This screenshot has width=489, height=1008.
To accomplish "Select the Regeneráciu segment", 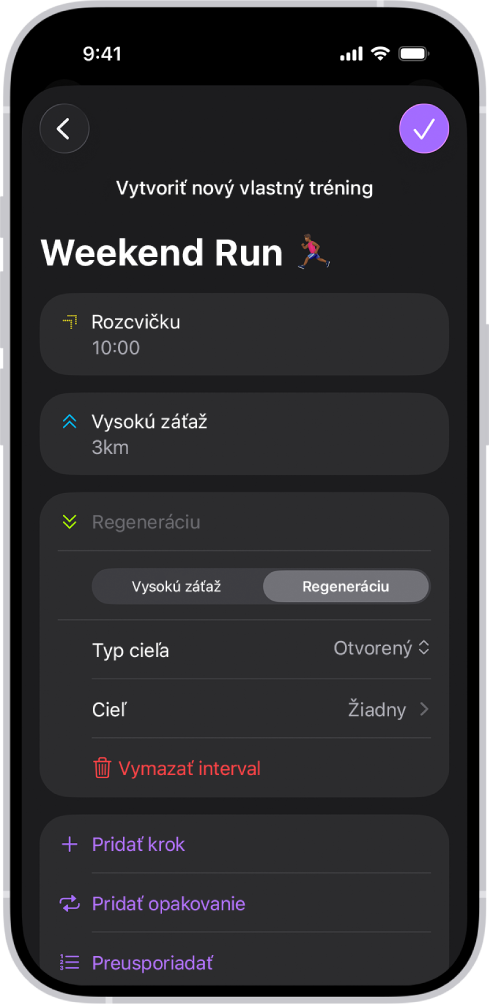I will pos(346,586).
